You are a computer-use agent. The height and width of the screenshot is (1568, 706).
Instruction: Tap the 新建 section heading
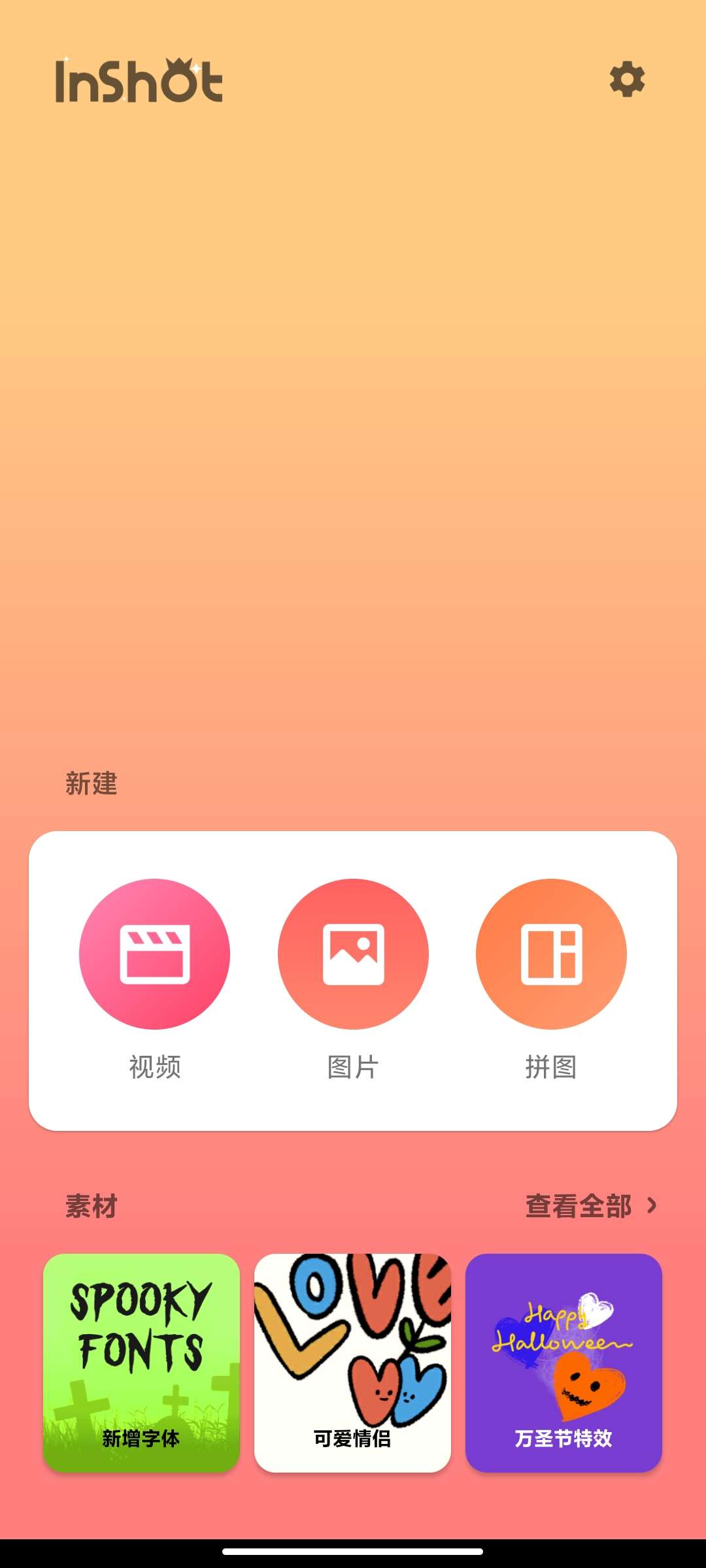pyautogui.click(x=90, y=785)
